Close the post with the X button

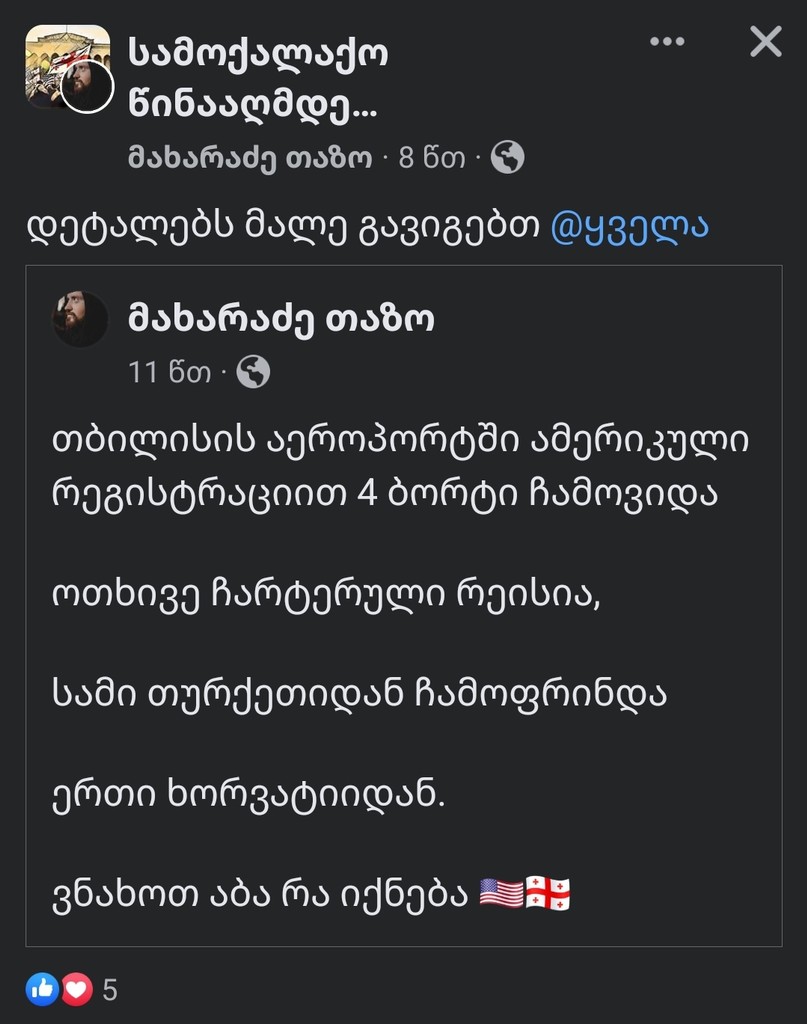pos(765,42)
